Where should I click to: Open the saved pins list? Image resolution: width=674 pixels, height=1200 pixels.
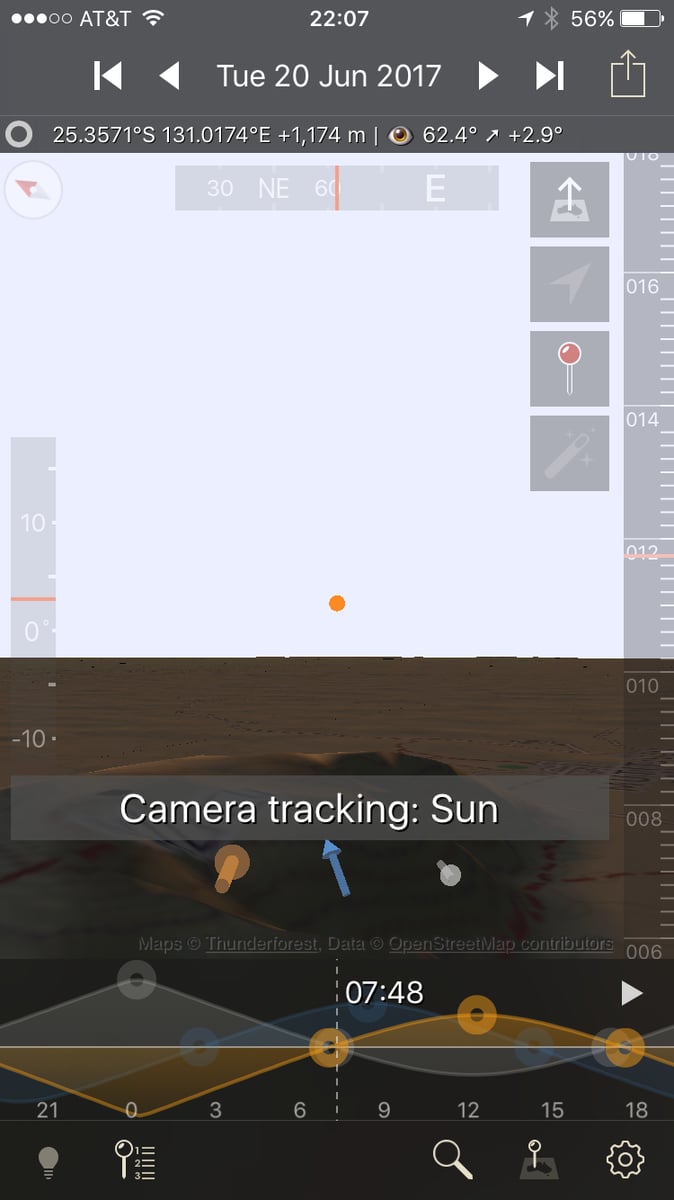[x=135, y=1160]
